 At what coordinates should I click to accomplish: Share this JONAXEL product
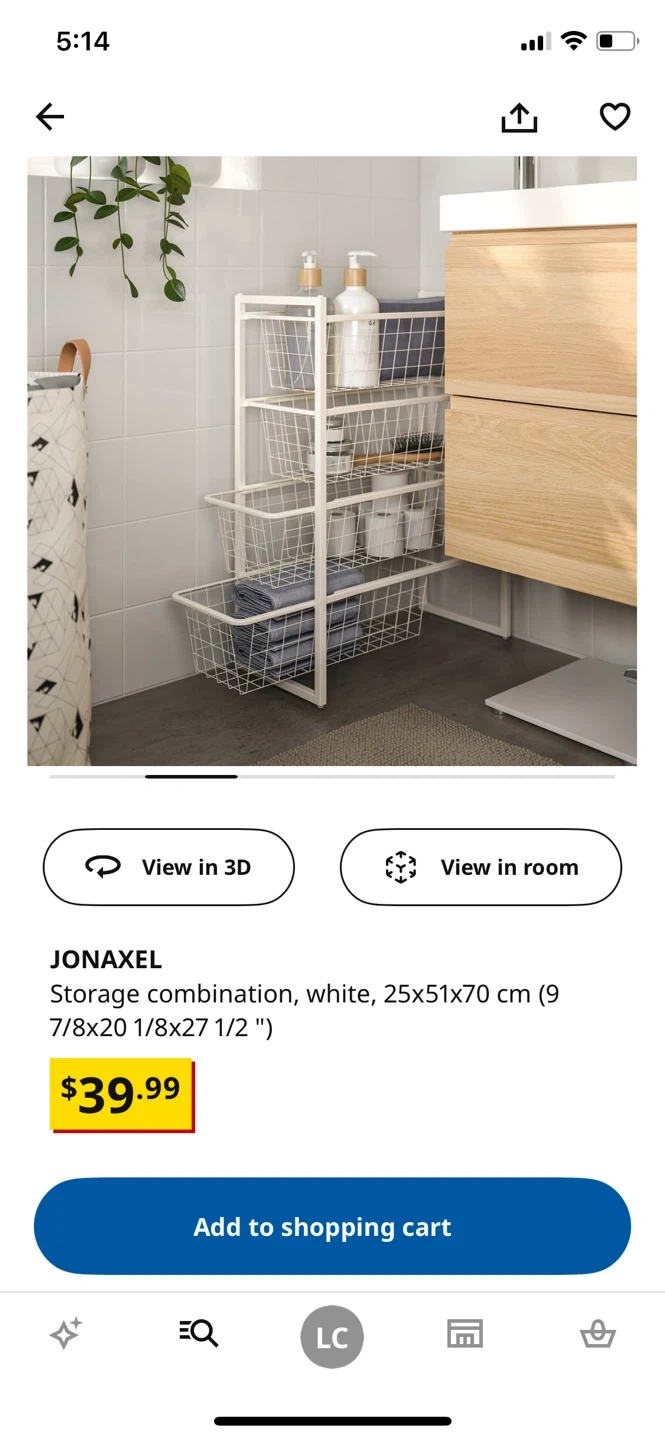[x=519, y=117]
